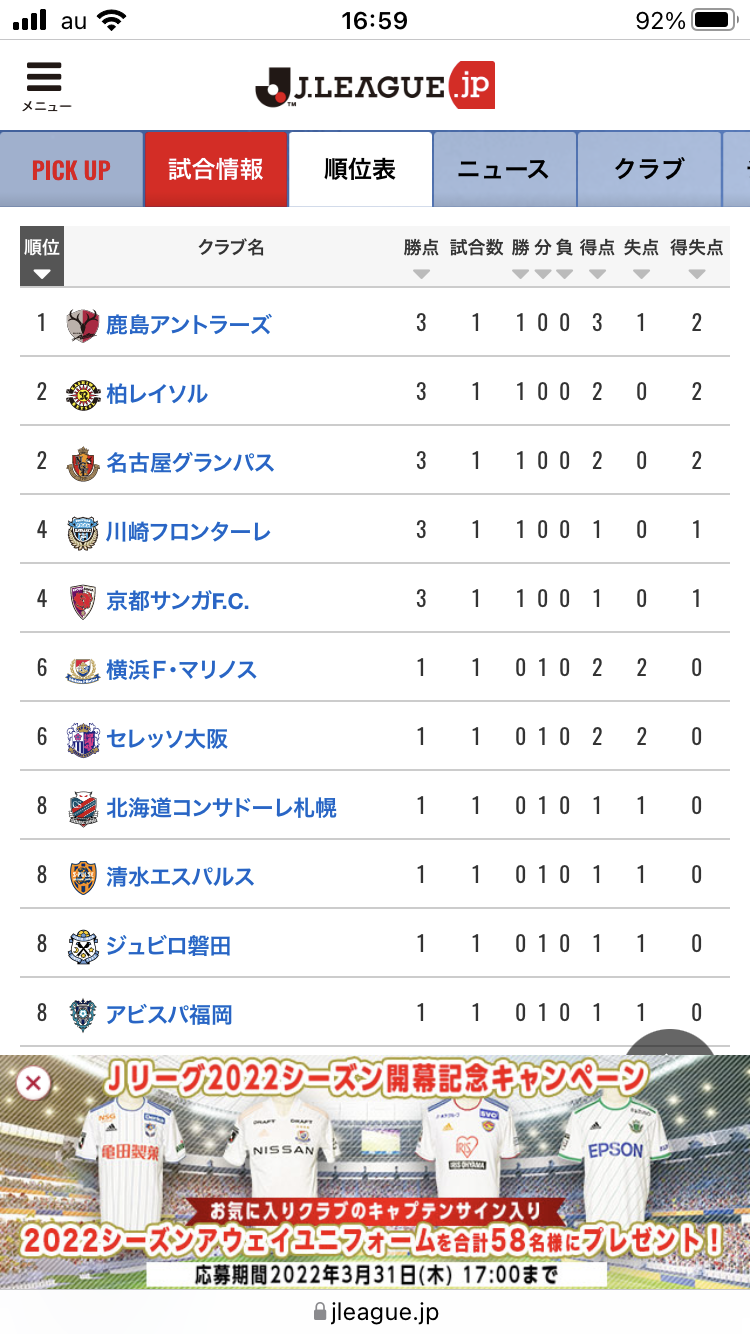Image resolution: width=750 pixels, height=1334 pixels.
Task: Sort the table by 順位
Action: (42, 257)
